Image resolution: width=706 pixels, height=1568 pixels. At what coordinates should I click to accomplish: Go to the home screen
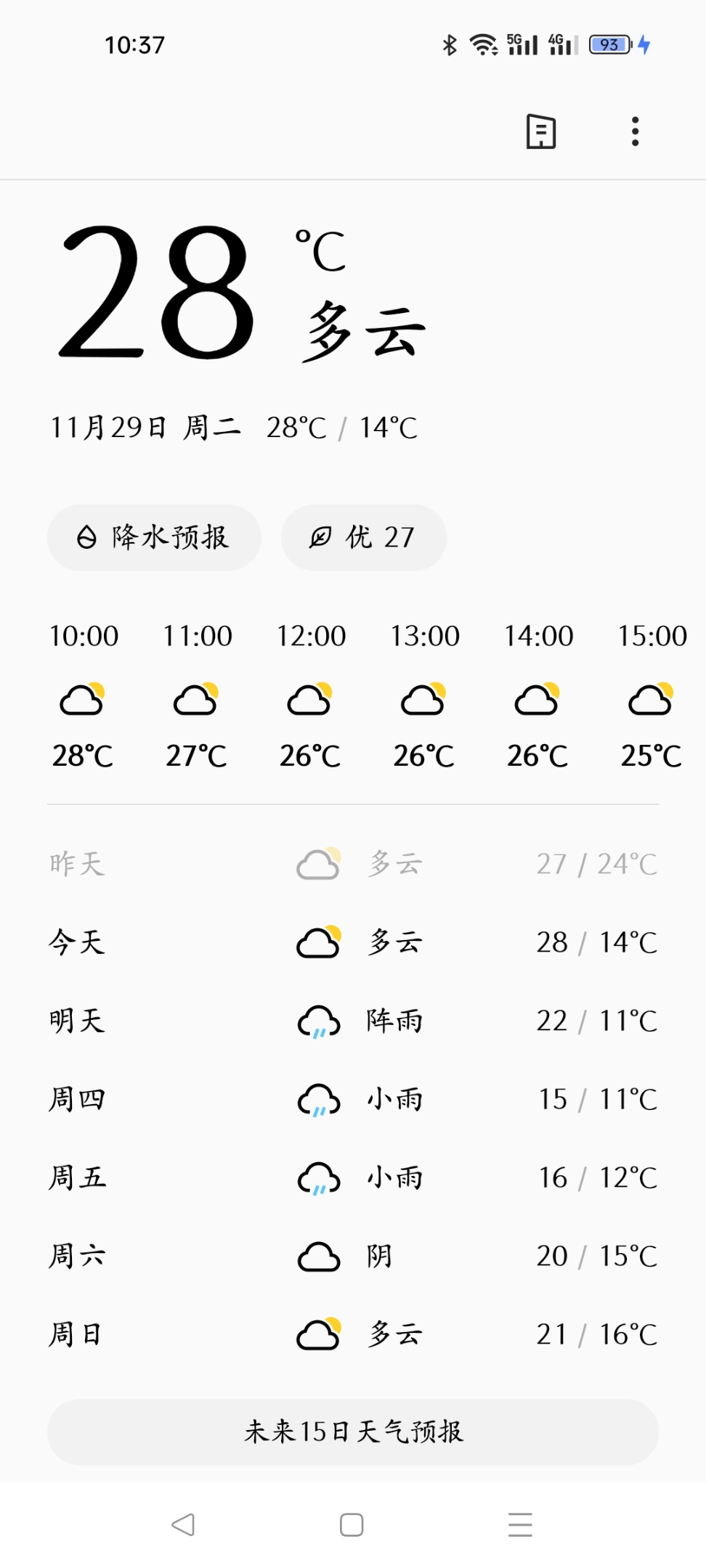coord(352,1524)
